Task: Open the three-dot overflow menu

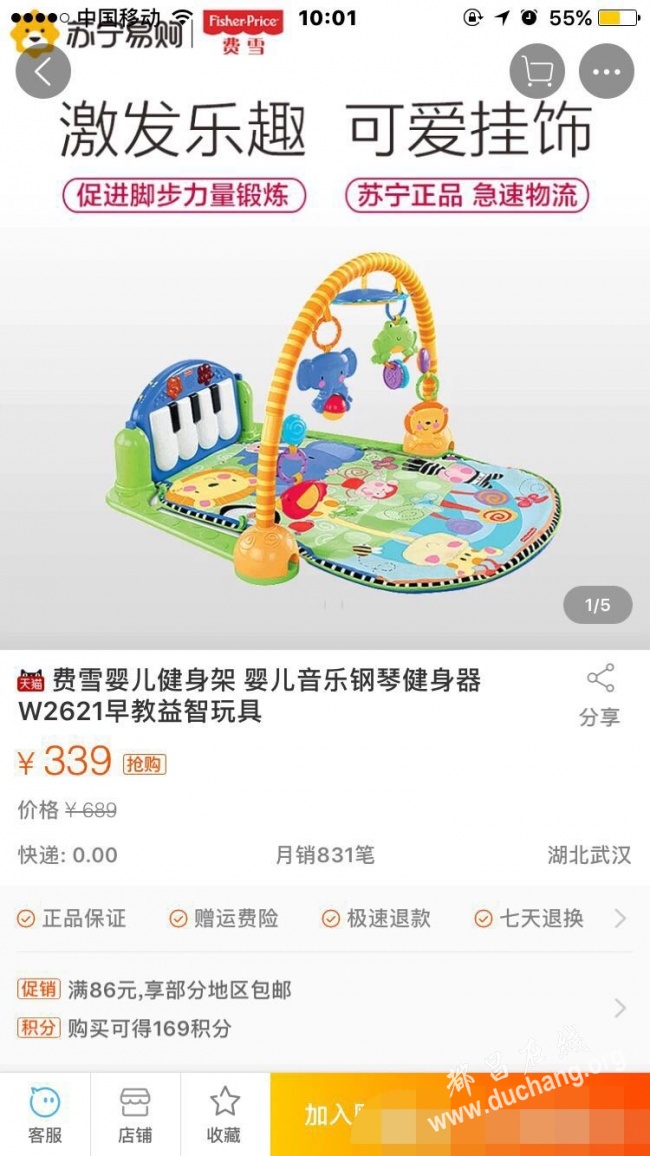Action: point(607,72)
